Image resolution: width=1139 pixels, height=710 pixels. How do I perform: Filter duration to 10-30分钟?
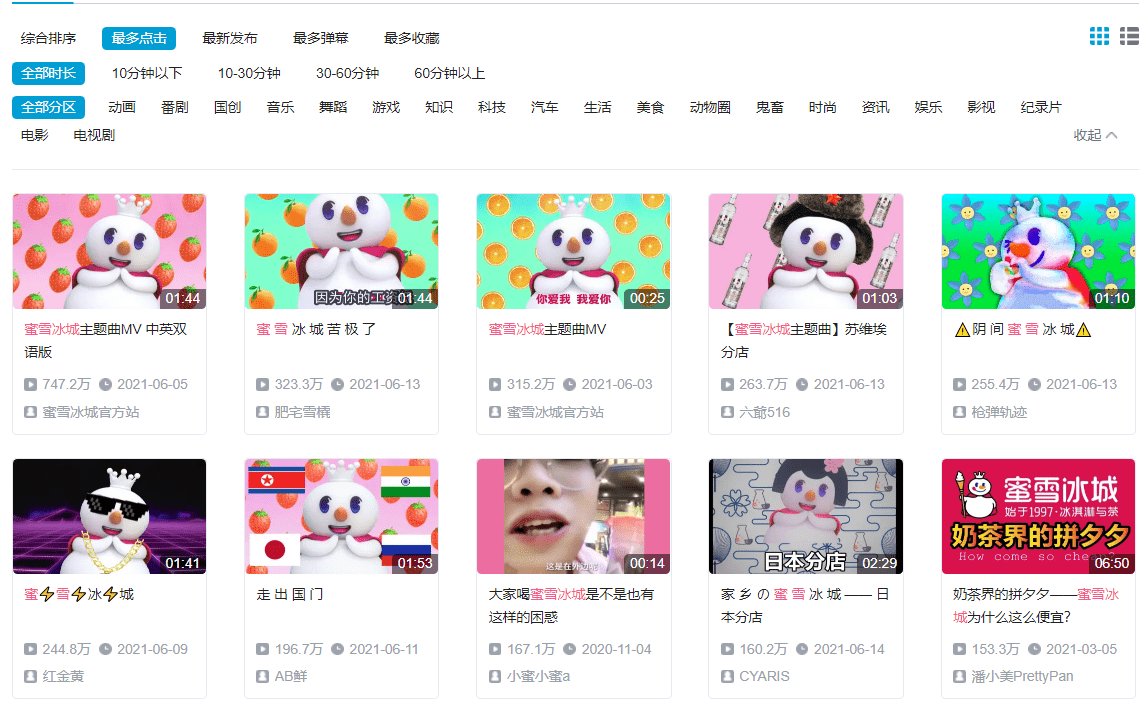tap(249, 73)
